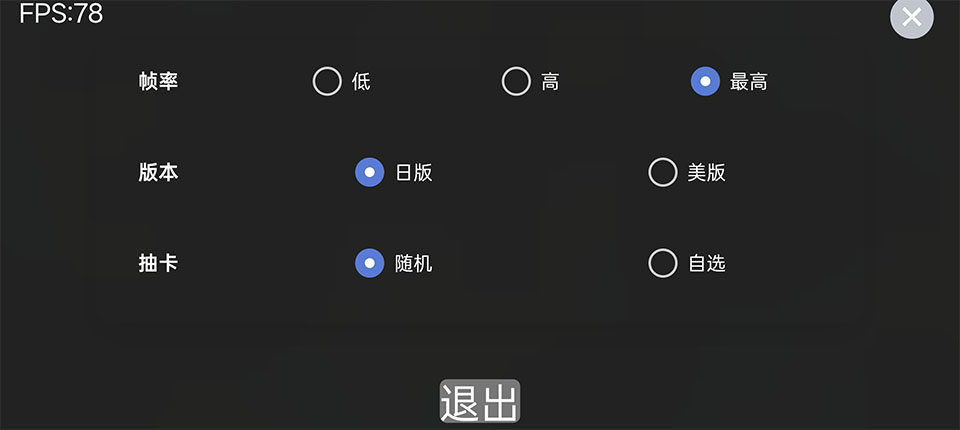Select 随机 for card draw
Viewport: 960px width, 430px height.
[370, 263]
